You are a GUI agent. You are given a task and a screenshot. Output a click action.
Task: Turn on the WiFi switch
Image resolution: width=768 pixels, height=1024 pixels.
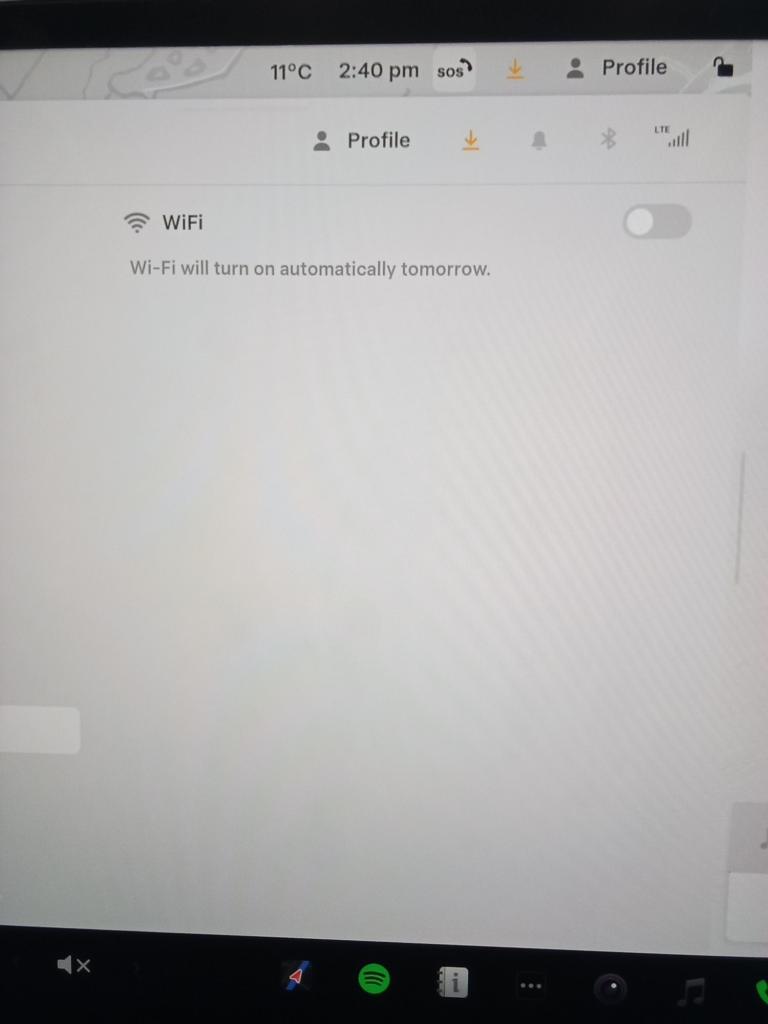tap(657, 222)
